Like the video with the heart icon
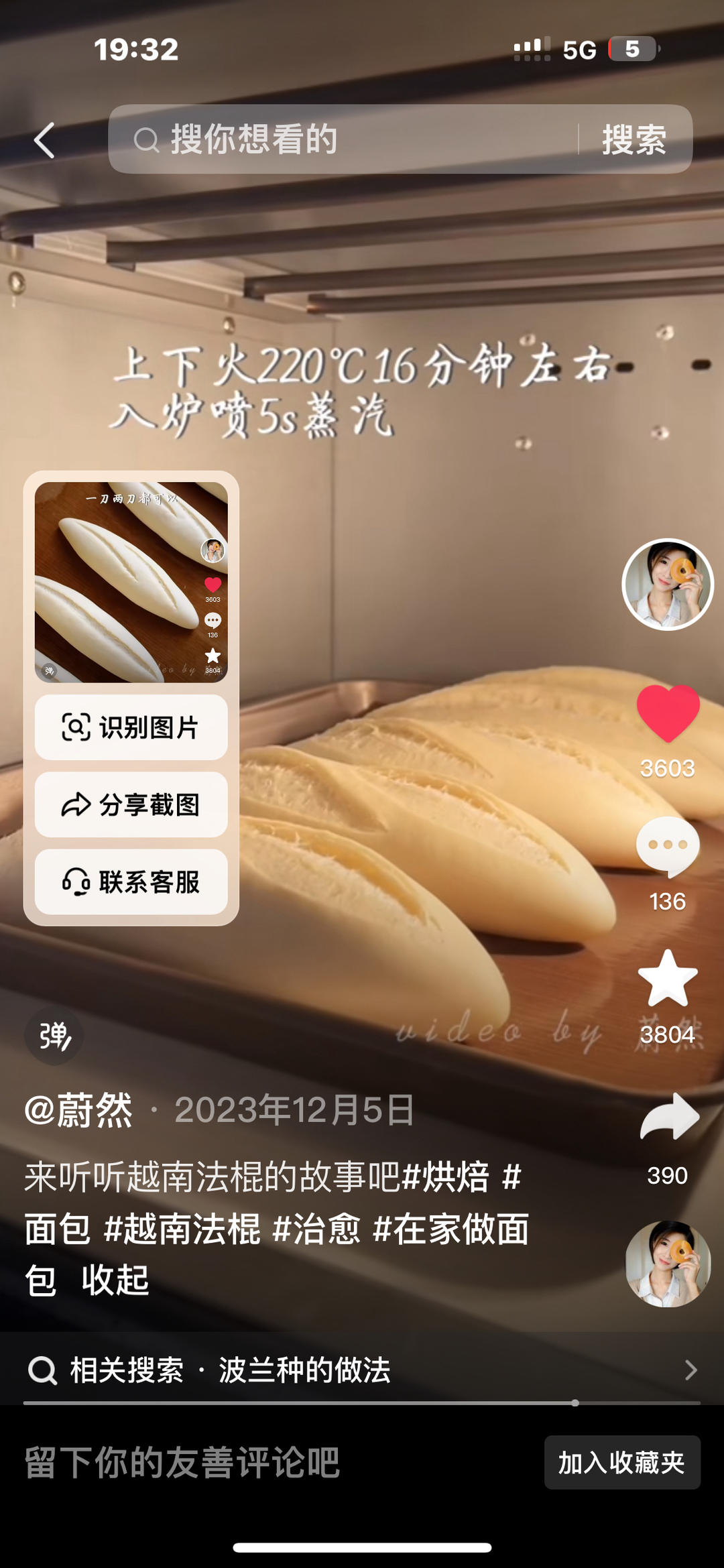 [668, 713]
